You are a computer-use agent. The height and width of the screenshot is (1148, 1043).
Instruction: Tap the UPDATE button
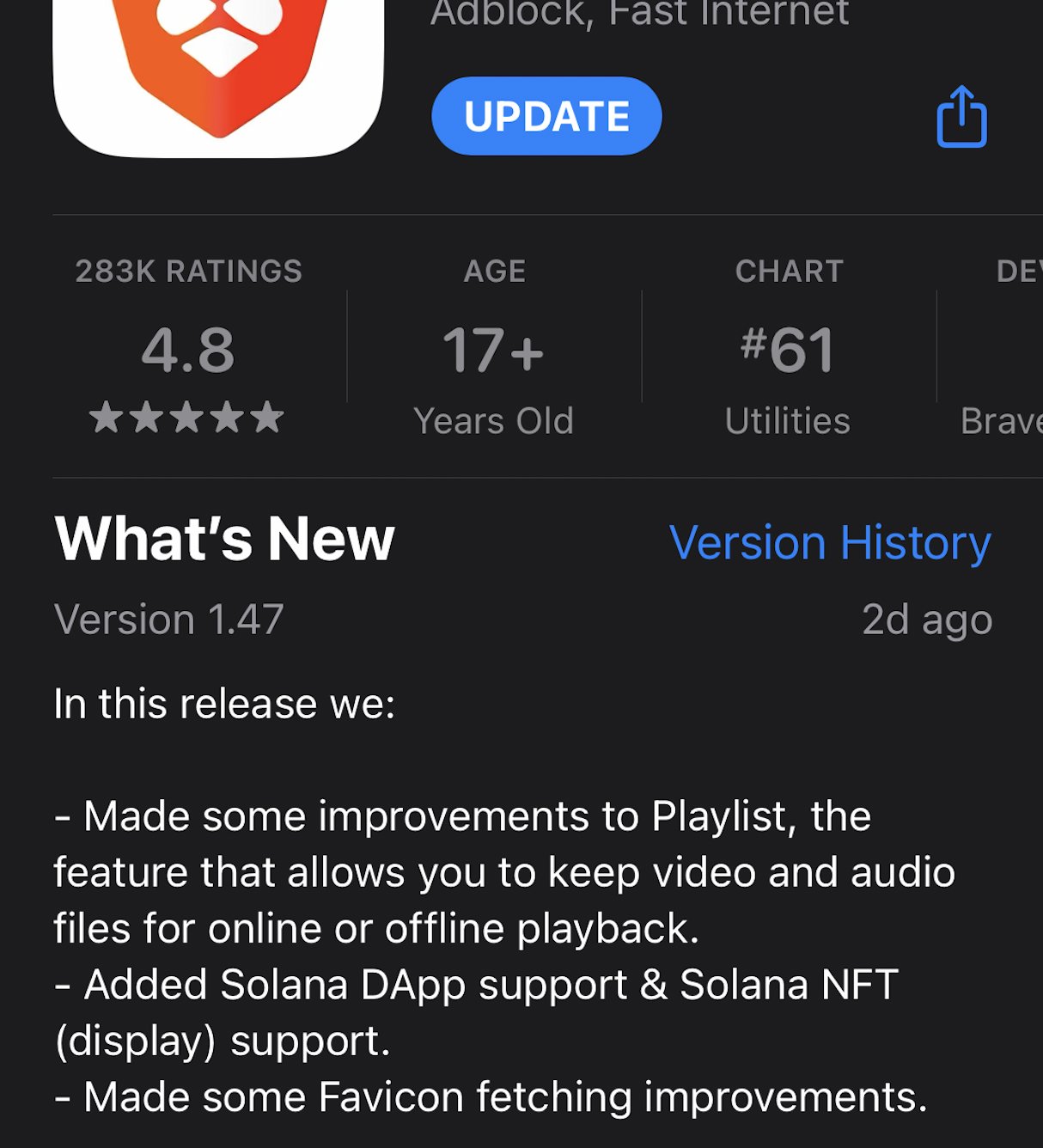coord(546,116)
